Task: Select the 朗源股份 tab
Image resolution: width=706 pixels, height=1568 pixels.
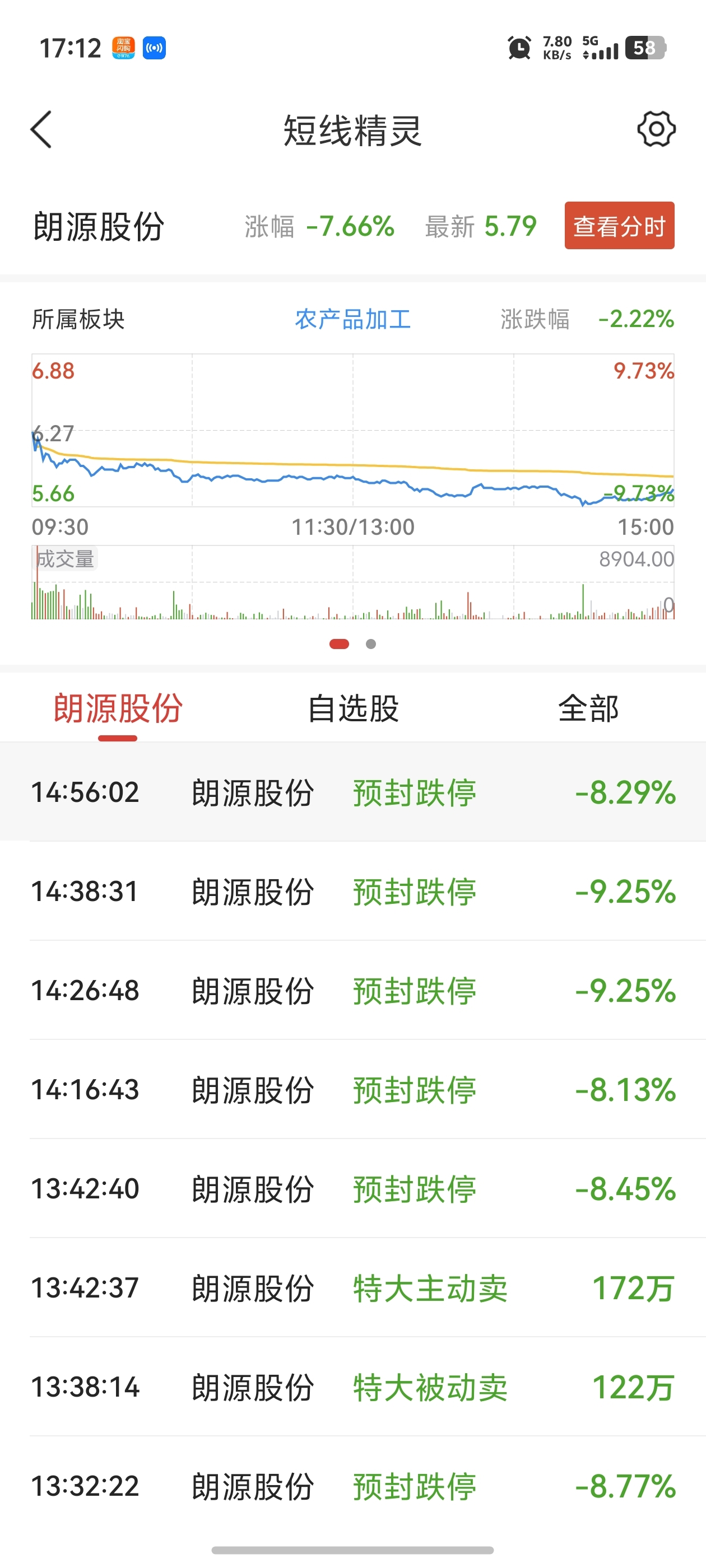Action: (118, 708)
